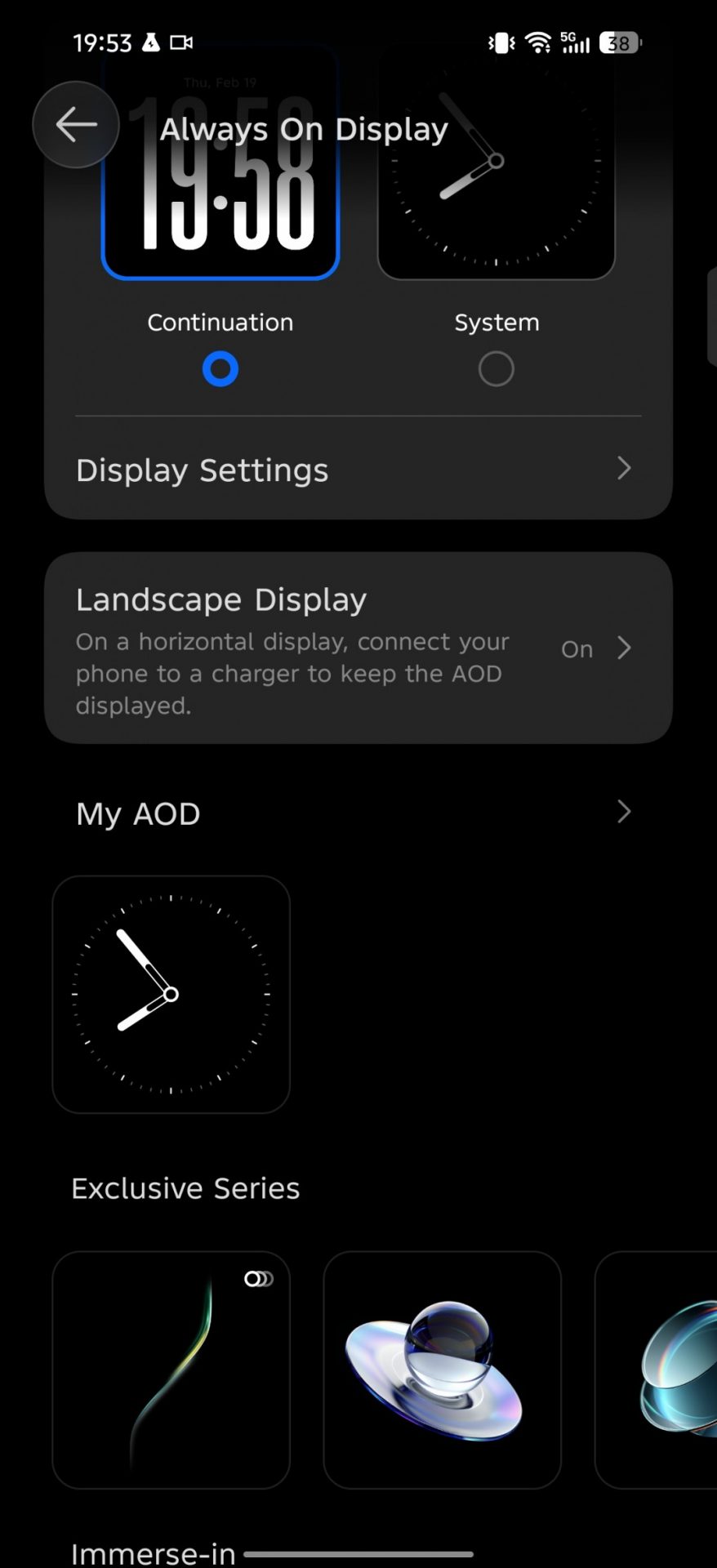Pick the curved light streak AOD style
717x1568 pixels.
click(171, 1370)
